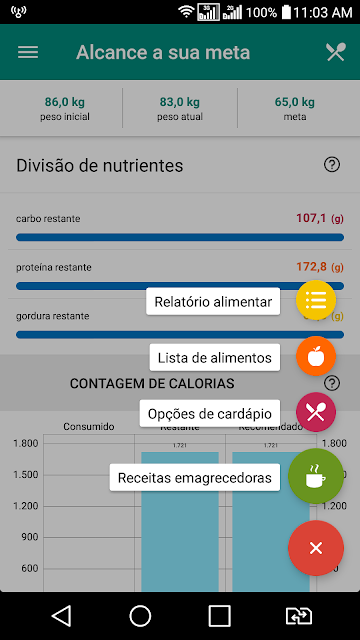Tap the fork and spoon toolbar icon
360x640 pixels.
tap(336, 52)
